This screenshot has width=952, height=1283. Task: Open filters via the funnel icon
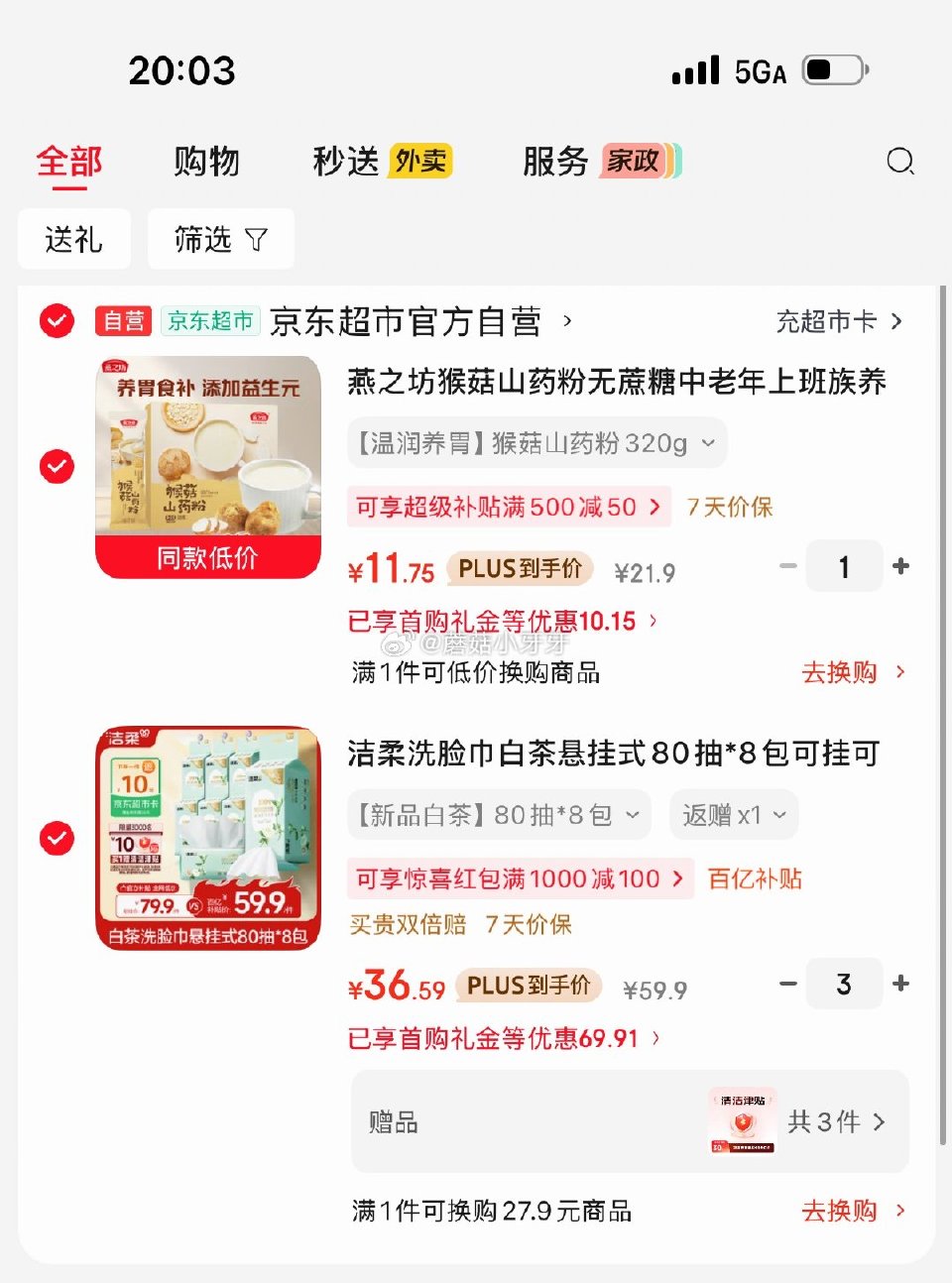(219, 239)
